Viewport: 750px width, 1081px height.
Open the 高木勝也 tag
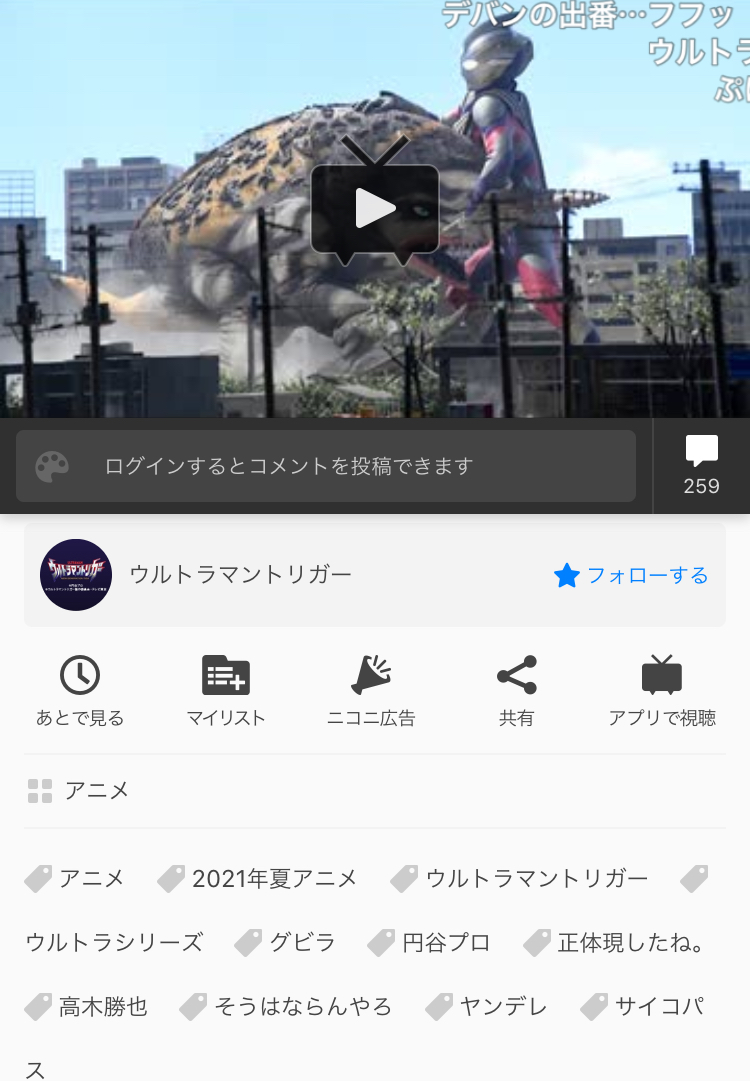pos(102,1006)
